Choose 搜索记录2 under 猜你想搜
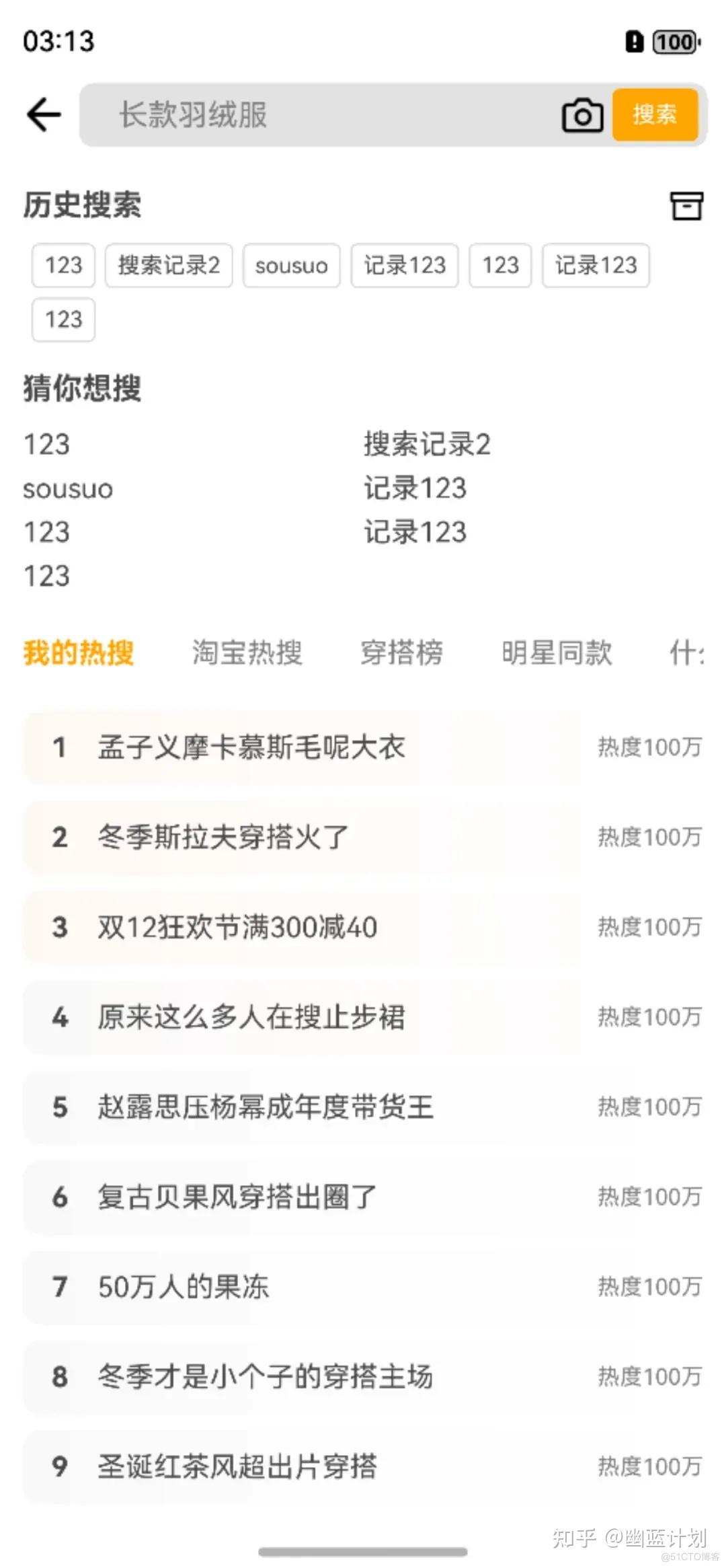Viewport: 726px width, 1568px height. point(427,444)
